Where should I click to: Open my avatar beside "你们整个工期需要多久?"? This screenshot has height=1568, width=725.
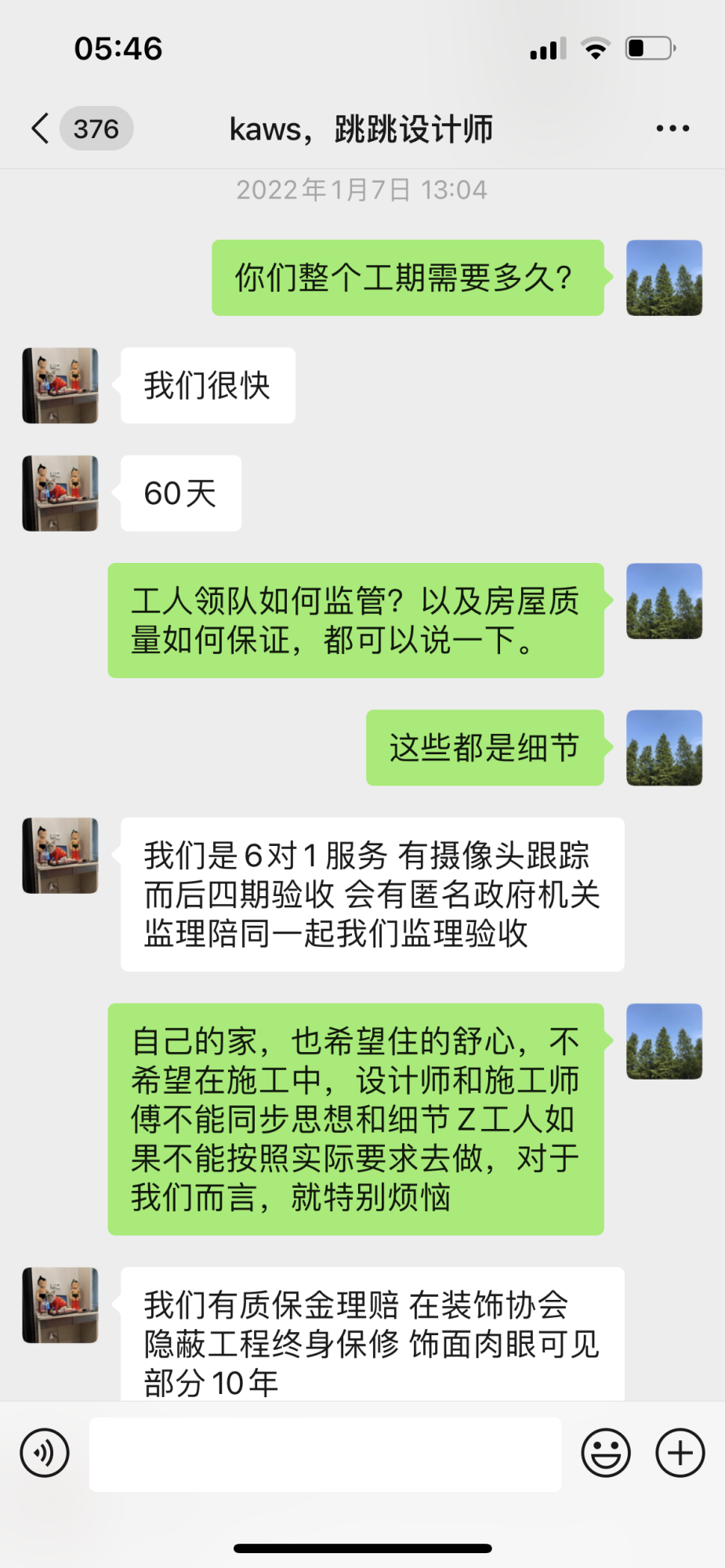(x=664, y=278)
